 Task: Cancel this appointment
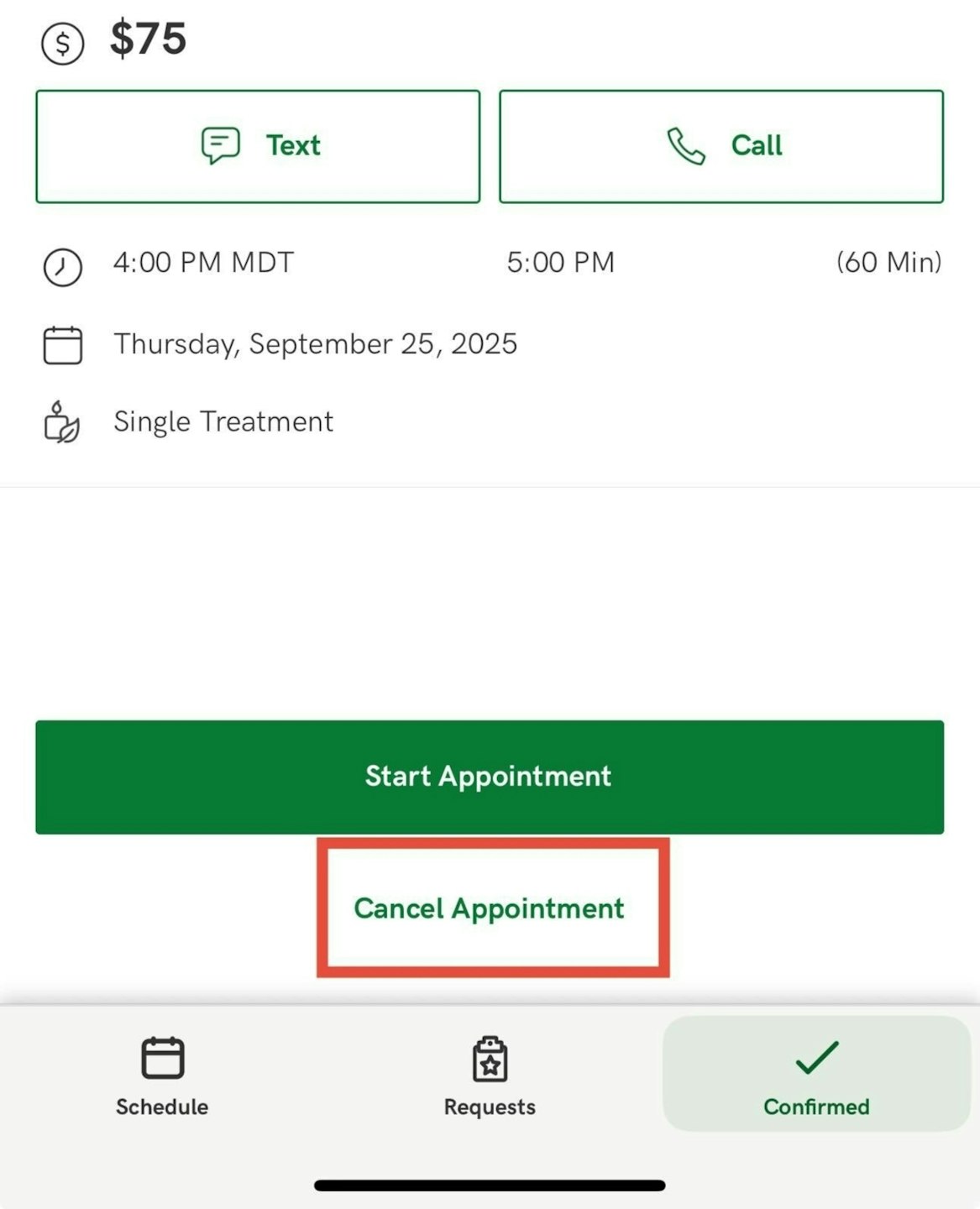point(489,908)
